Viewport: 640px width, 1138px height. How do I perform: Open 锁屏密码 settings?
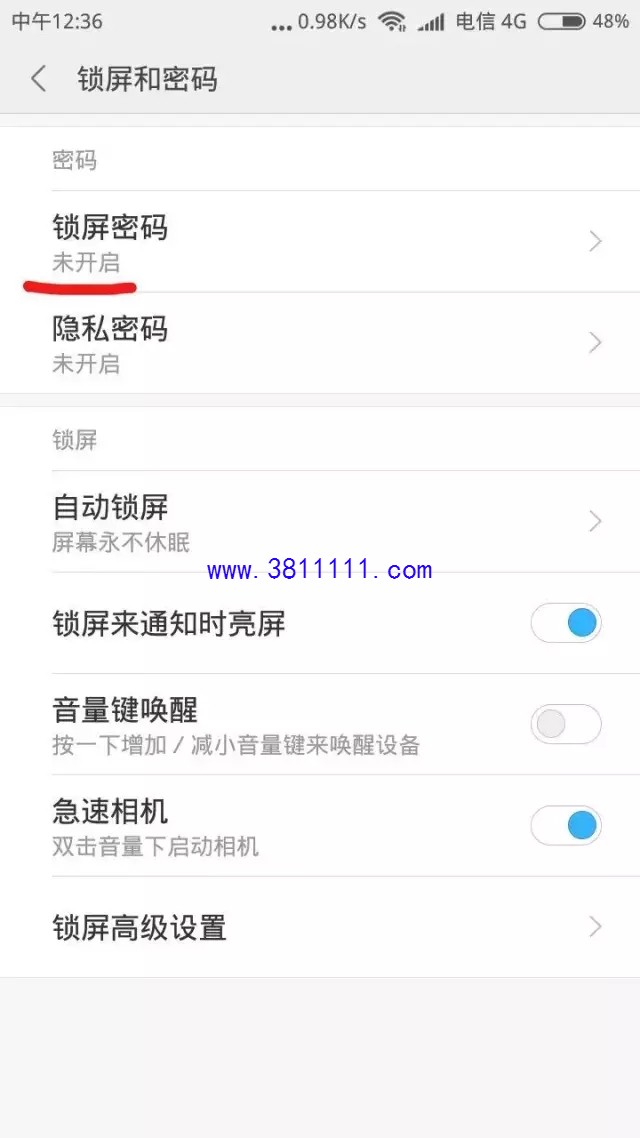(x=320, y=241)
